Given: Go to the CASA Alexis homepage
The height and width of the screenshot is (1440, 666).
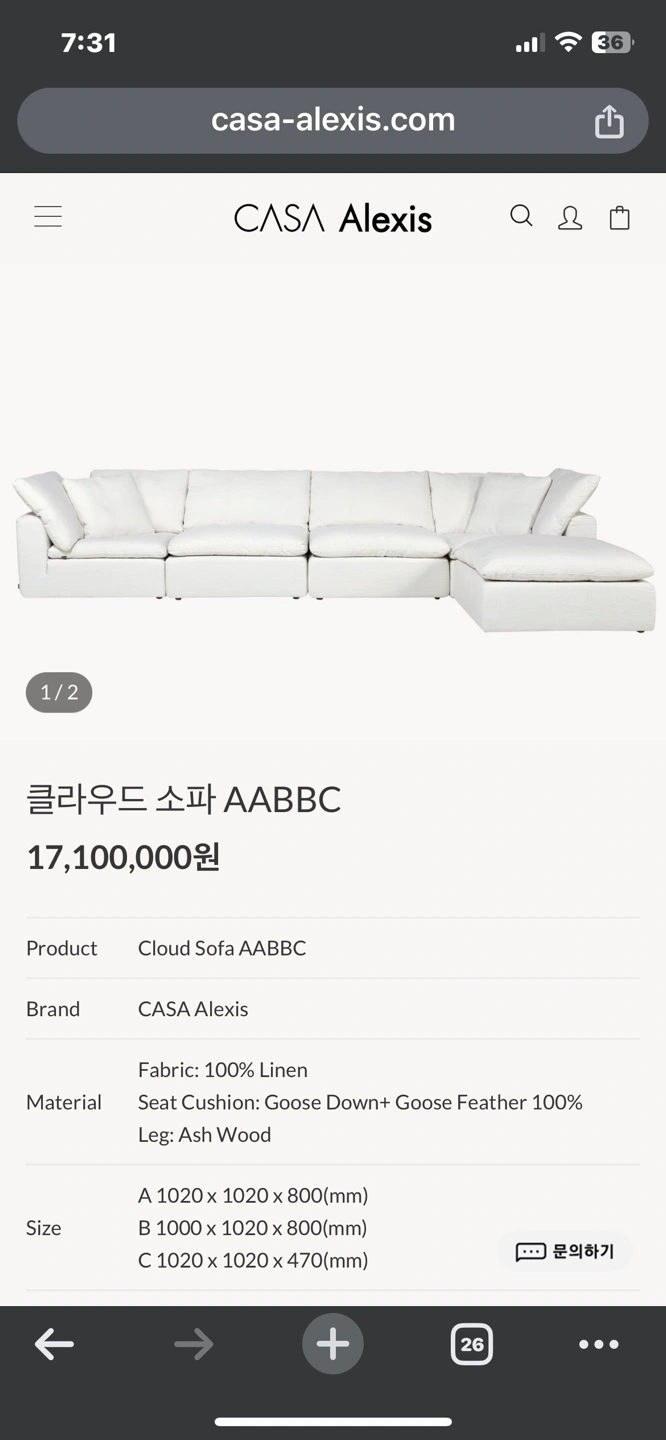Looking at the screenshot, I should [x=333, y=218].
